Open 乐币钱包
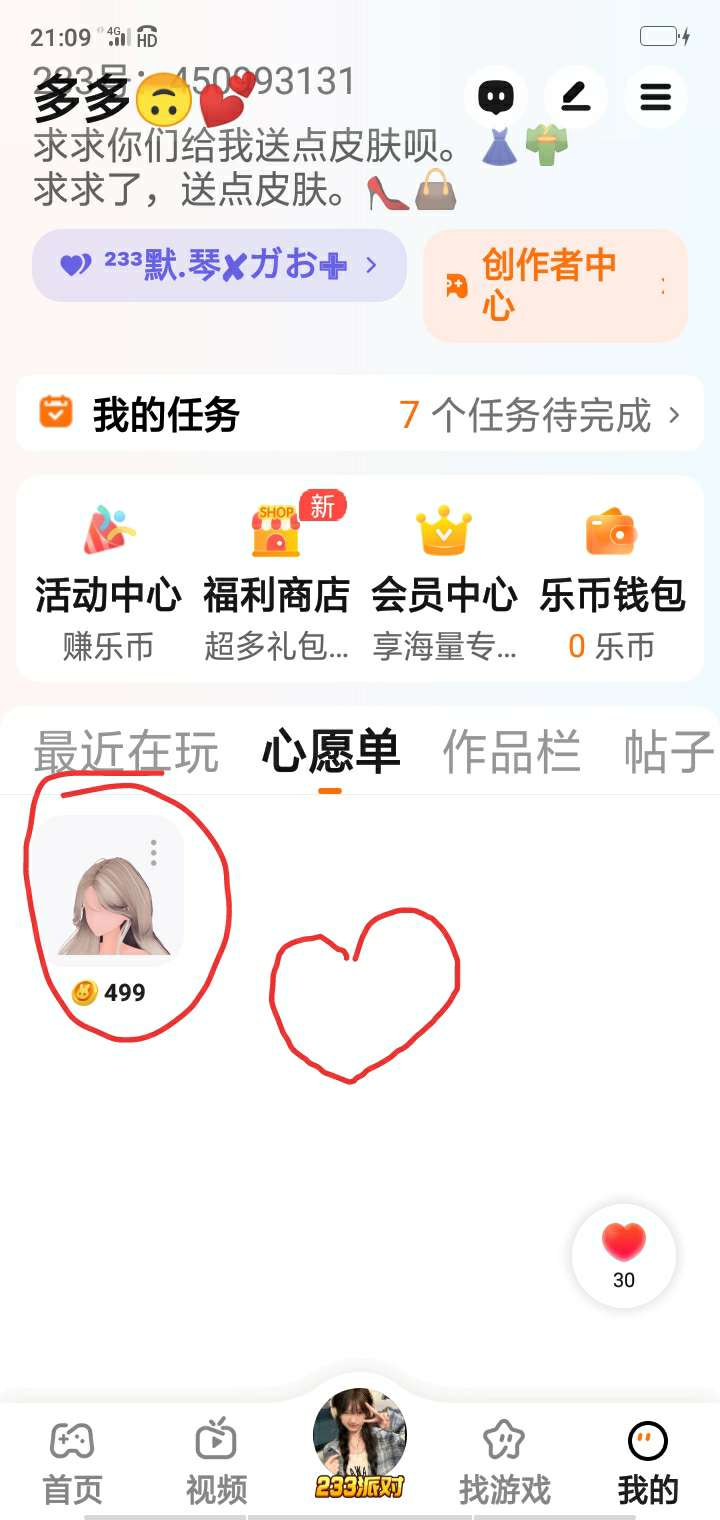Viewport: 720px width, 1520px height. click(612, 579)
